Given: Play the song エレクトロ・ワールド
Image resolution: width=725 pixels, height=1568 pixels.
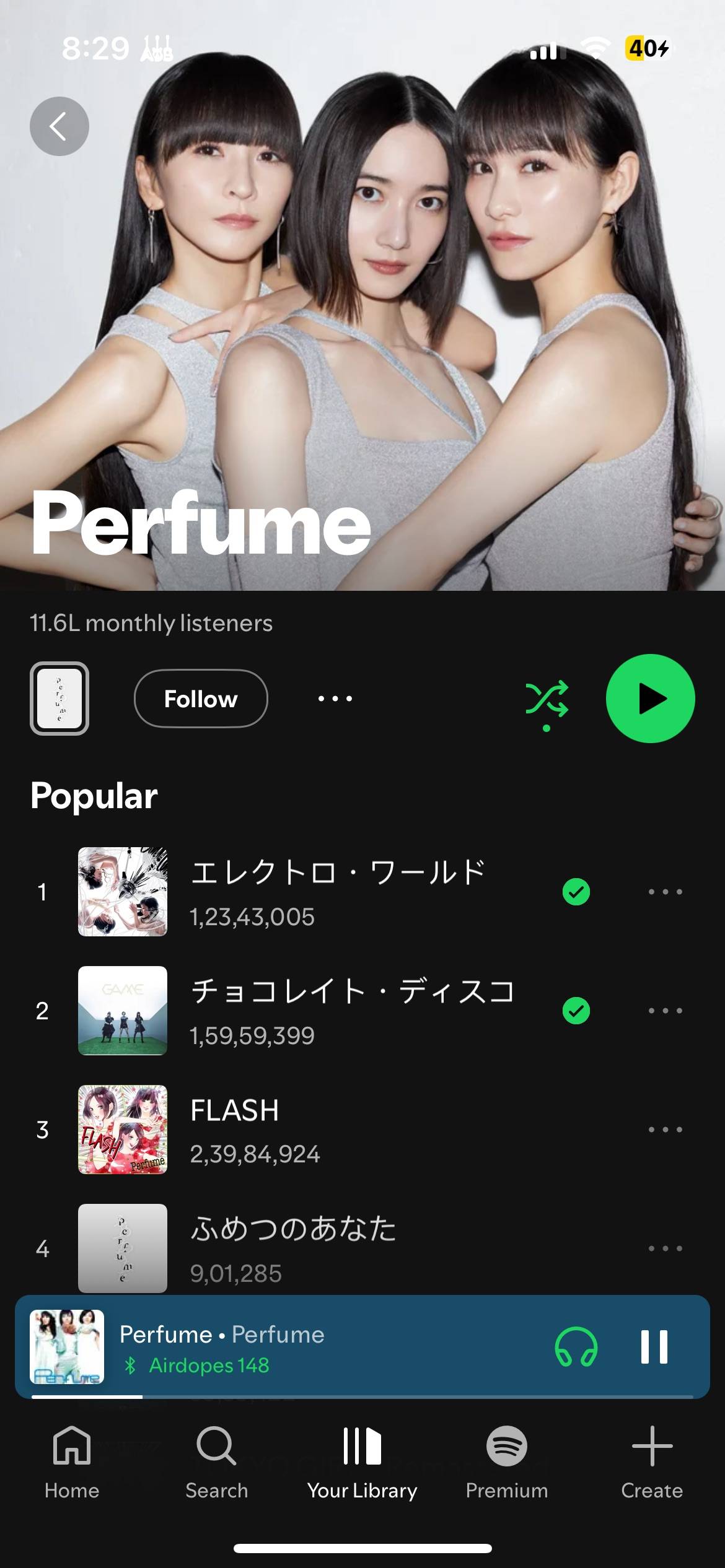Looking at the screenshot, I should click(338, 892).
